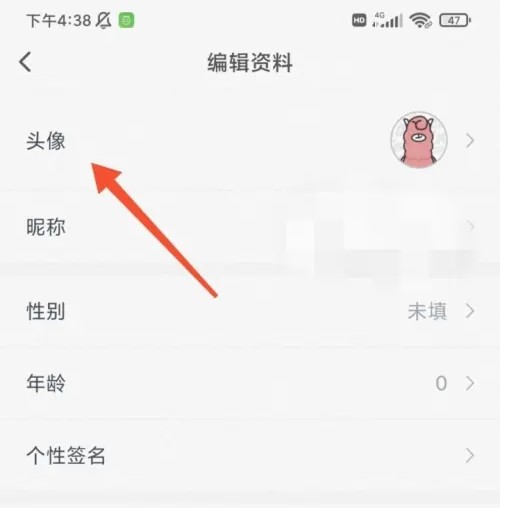Open the 性别 setting row
This screenshot has width=506, height=508.
tap(250, 311)
